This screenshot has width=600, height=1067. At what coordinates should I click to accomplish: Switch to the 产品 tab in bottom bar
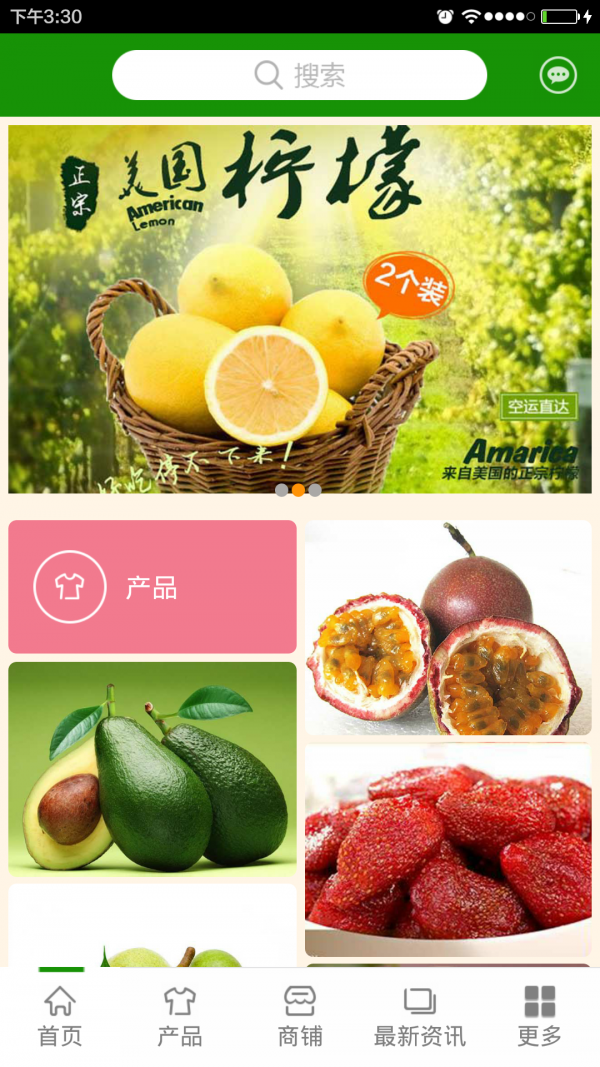(x=180, y=1016)
